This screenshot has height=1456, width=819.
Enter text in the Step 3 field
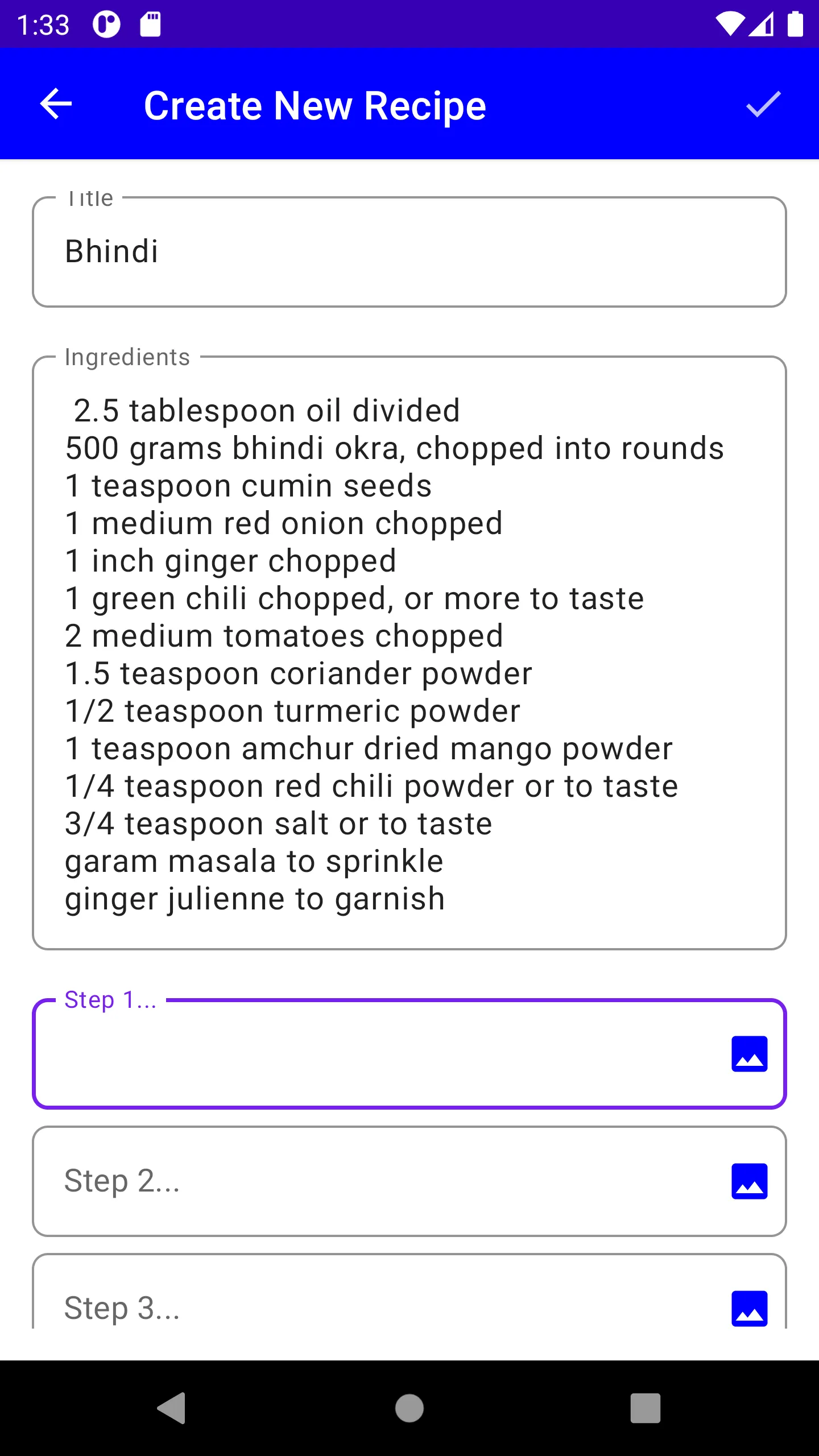(375, 1307)
